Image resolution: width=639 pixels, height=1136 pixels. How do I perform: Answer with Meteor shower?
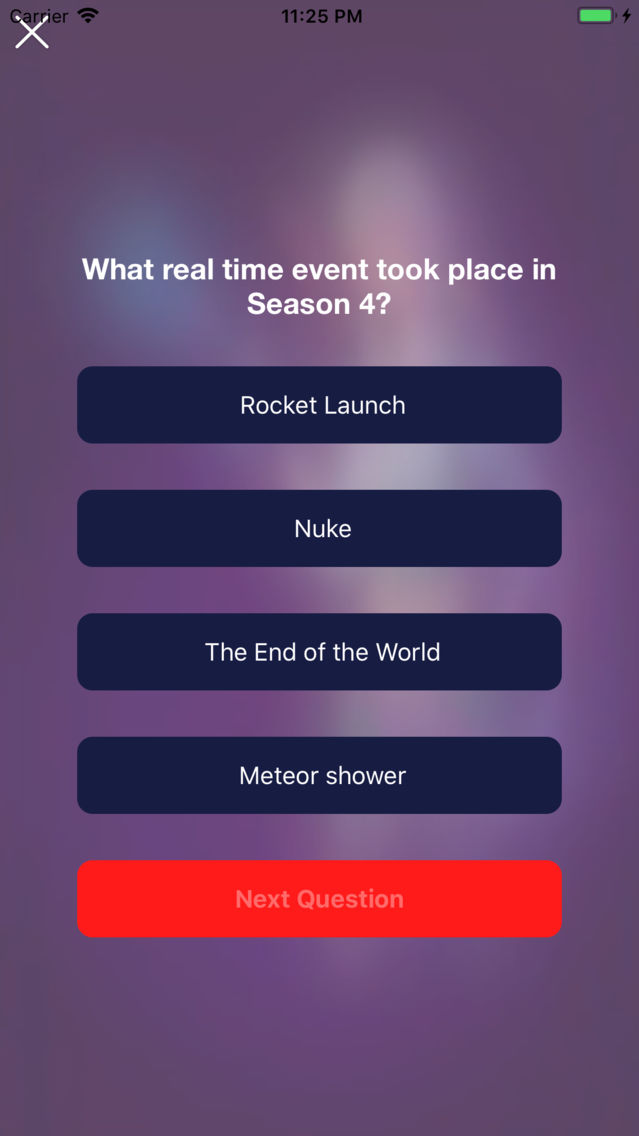[x=319, y=775]
